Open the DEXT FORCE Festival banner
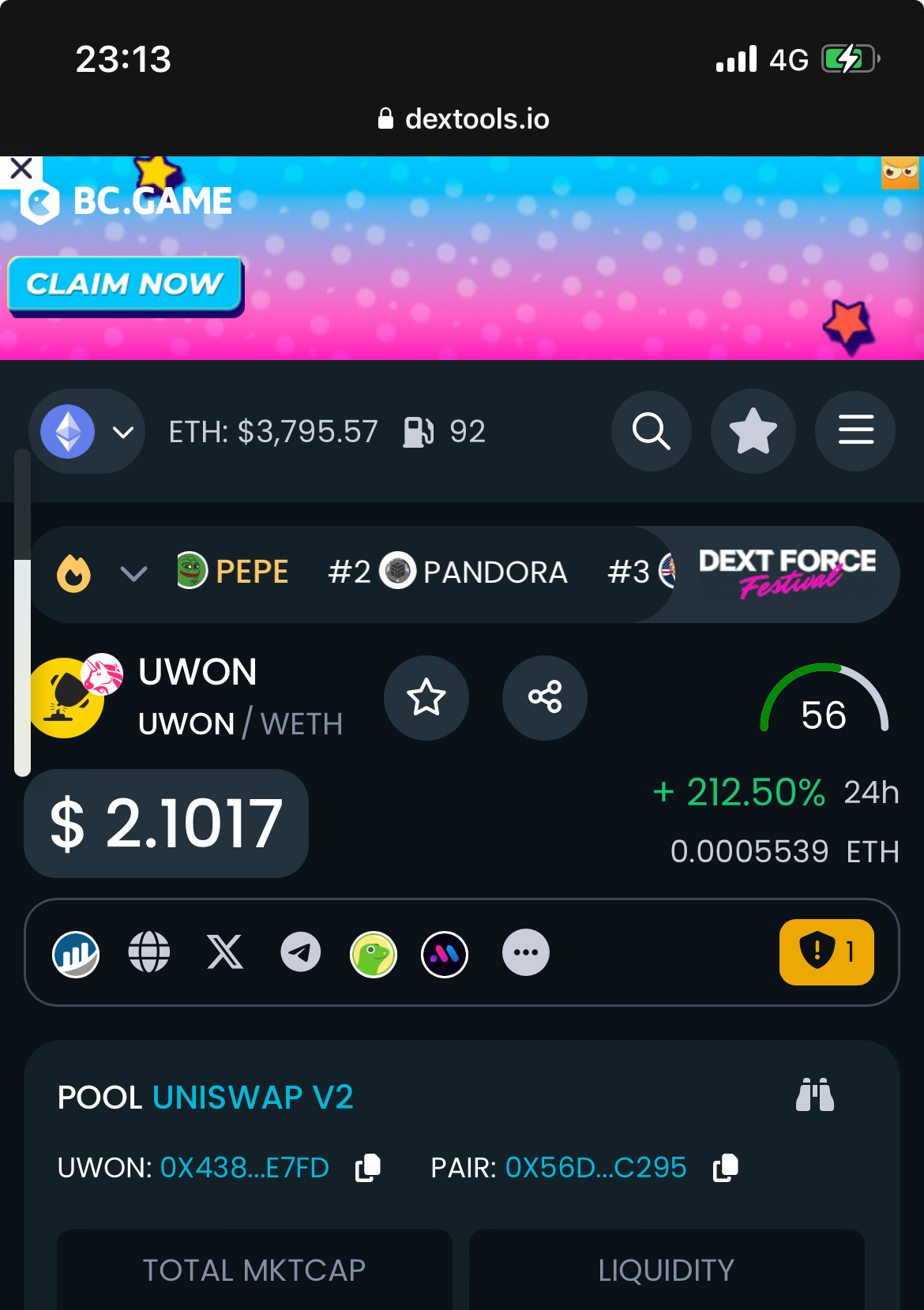This screenshot has width=924, height=1310. click(x=787, y=573)
